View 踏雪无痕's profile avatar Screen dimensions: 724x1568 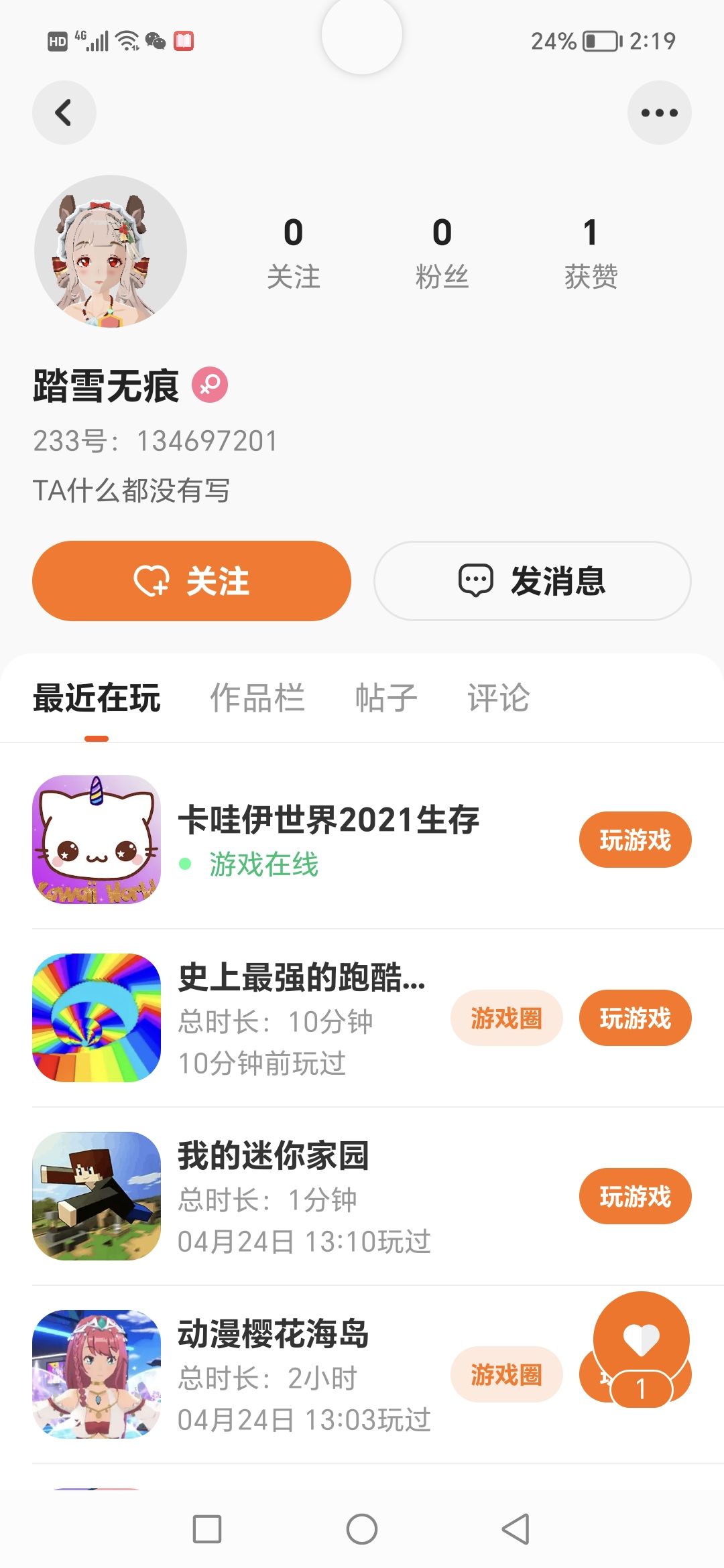pos(111,251)
